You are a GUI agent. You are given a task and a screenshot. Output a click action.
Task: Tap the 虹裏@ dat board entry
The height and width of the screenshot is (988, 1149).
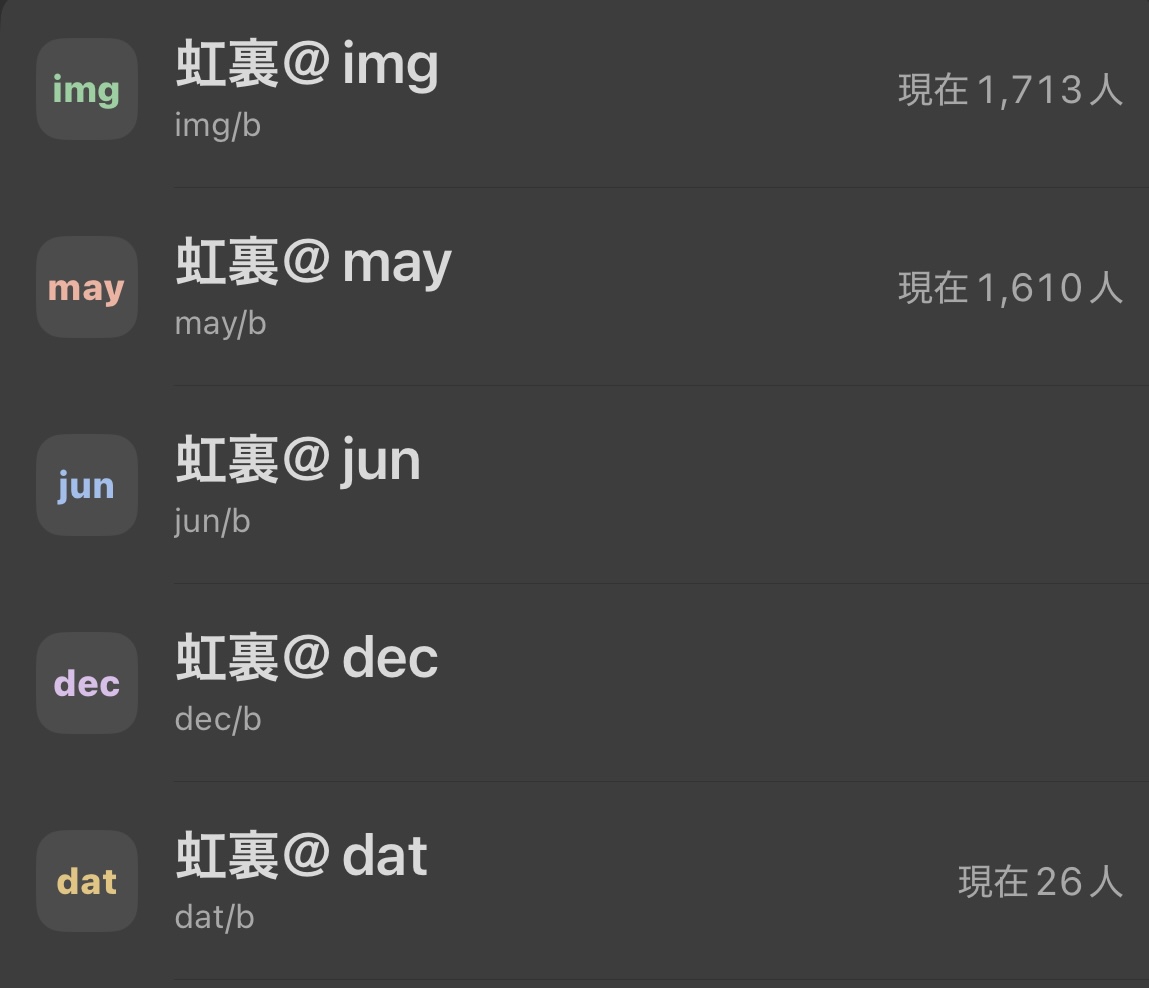[574, 880]
